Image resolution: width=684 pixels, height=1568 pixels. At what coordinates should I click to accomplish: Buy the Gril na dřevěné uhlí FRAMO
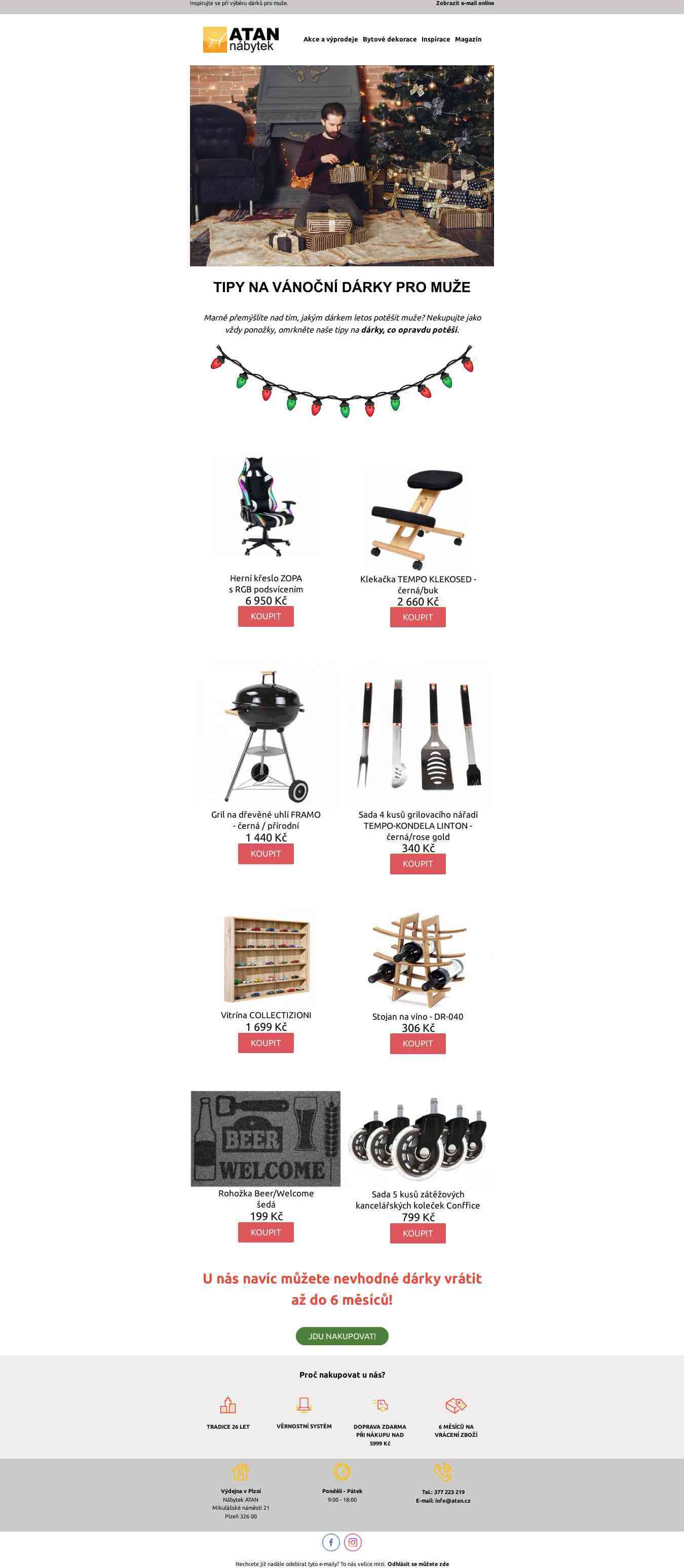pos(265,854)
